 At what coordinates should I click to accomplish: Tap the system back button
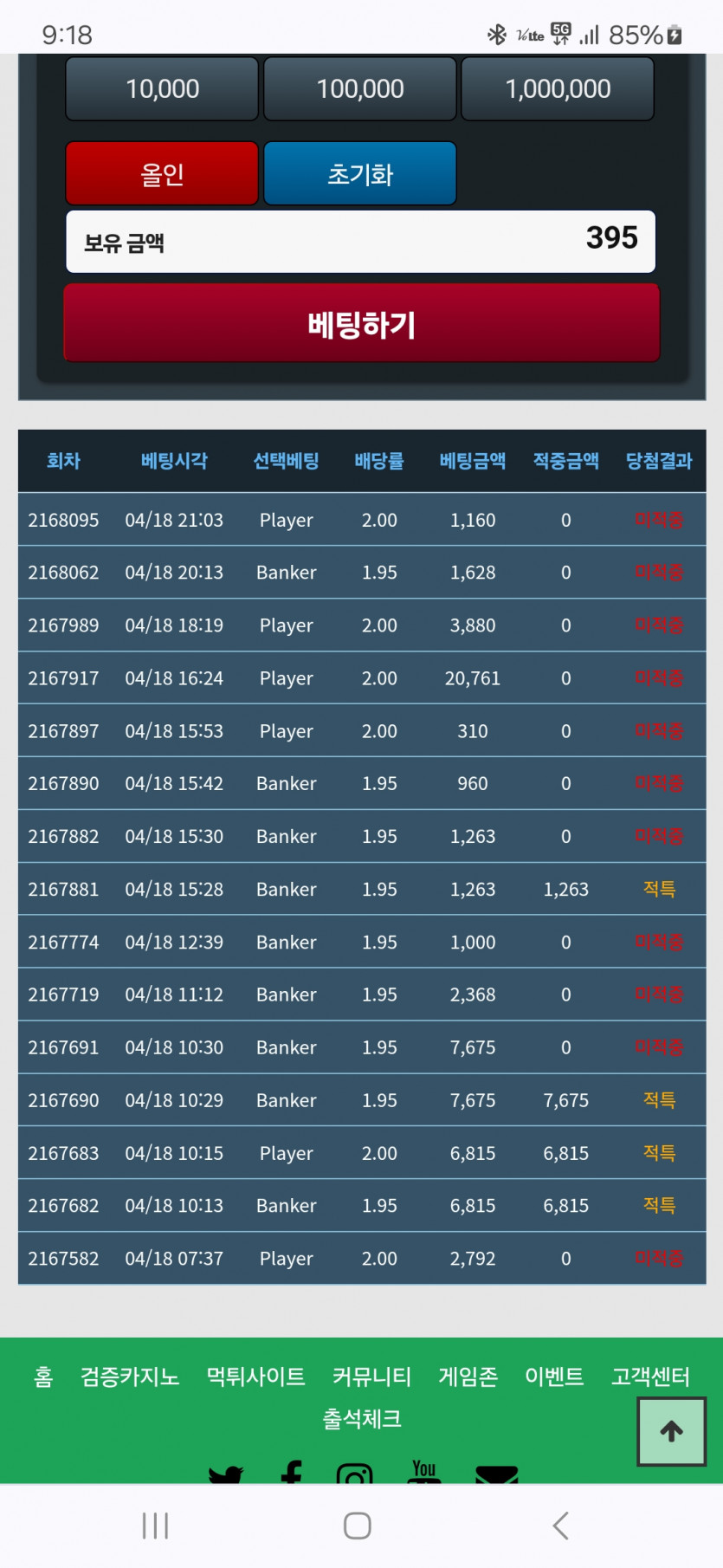pyautogui.click(x=560, y=1526)
